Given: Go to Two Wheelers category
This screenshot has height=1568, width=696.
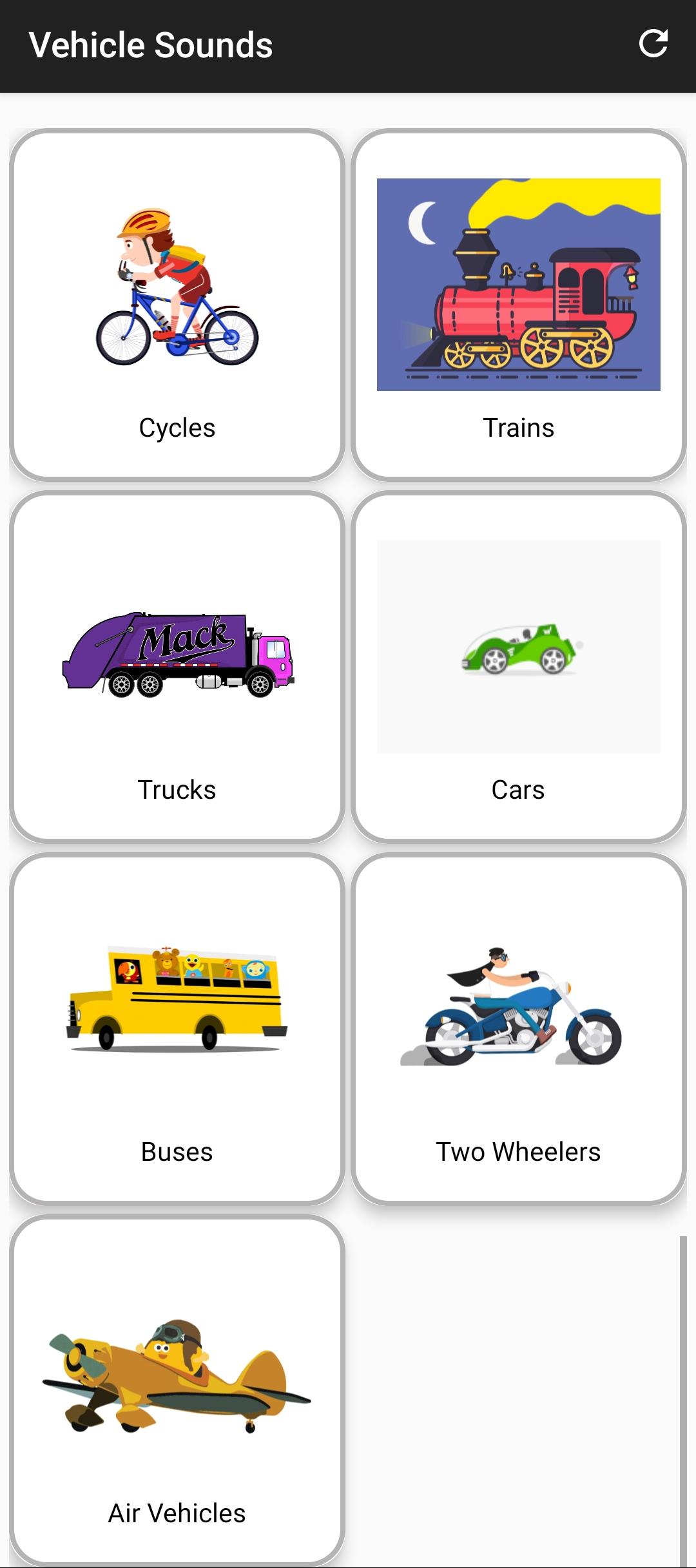Looking at the screenshot, I should 519,1029.
